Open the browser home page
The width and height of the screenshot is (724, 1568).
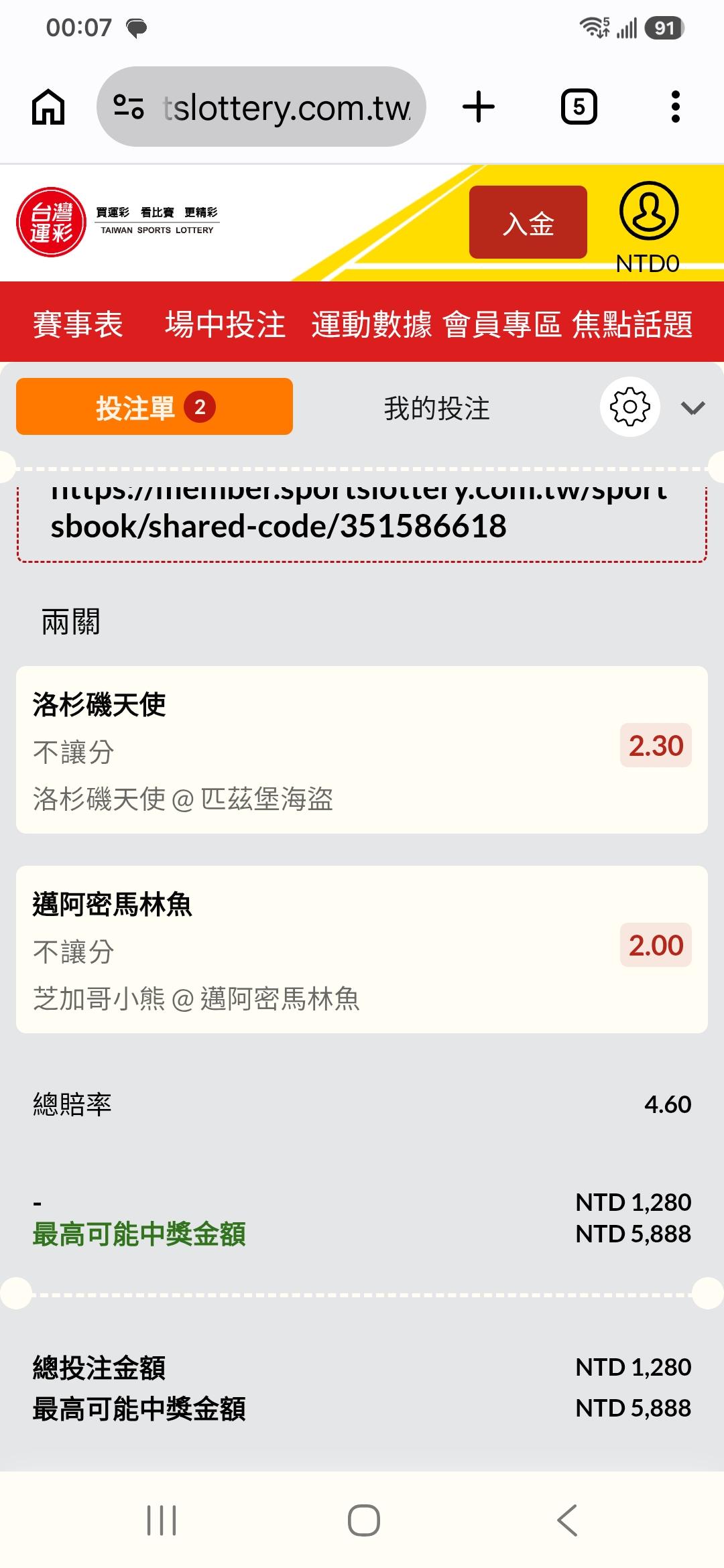(48, 107)
